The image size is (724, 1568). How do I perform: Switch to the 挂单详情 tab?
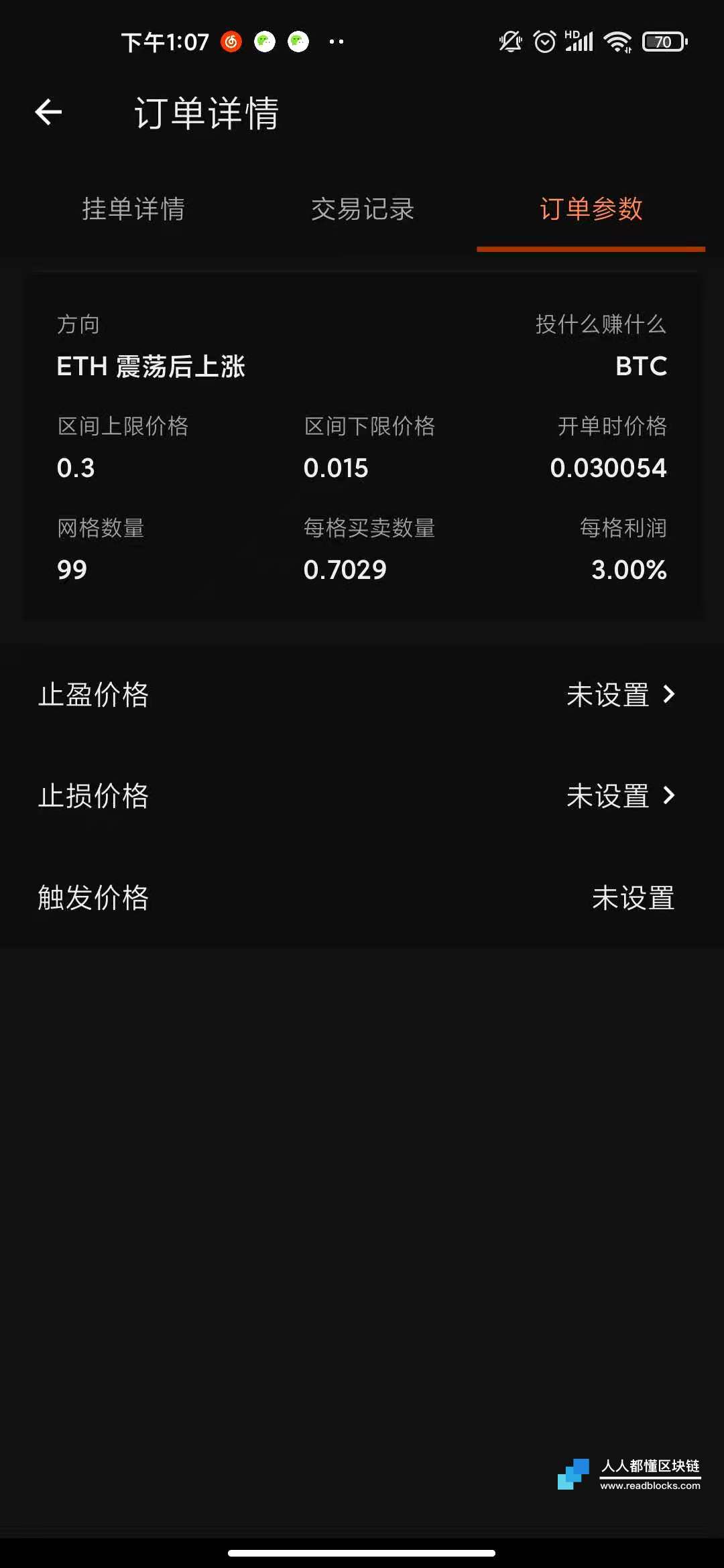(133, 209)
